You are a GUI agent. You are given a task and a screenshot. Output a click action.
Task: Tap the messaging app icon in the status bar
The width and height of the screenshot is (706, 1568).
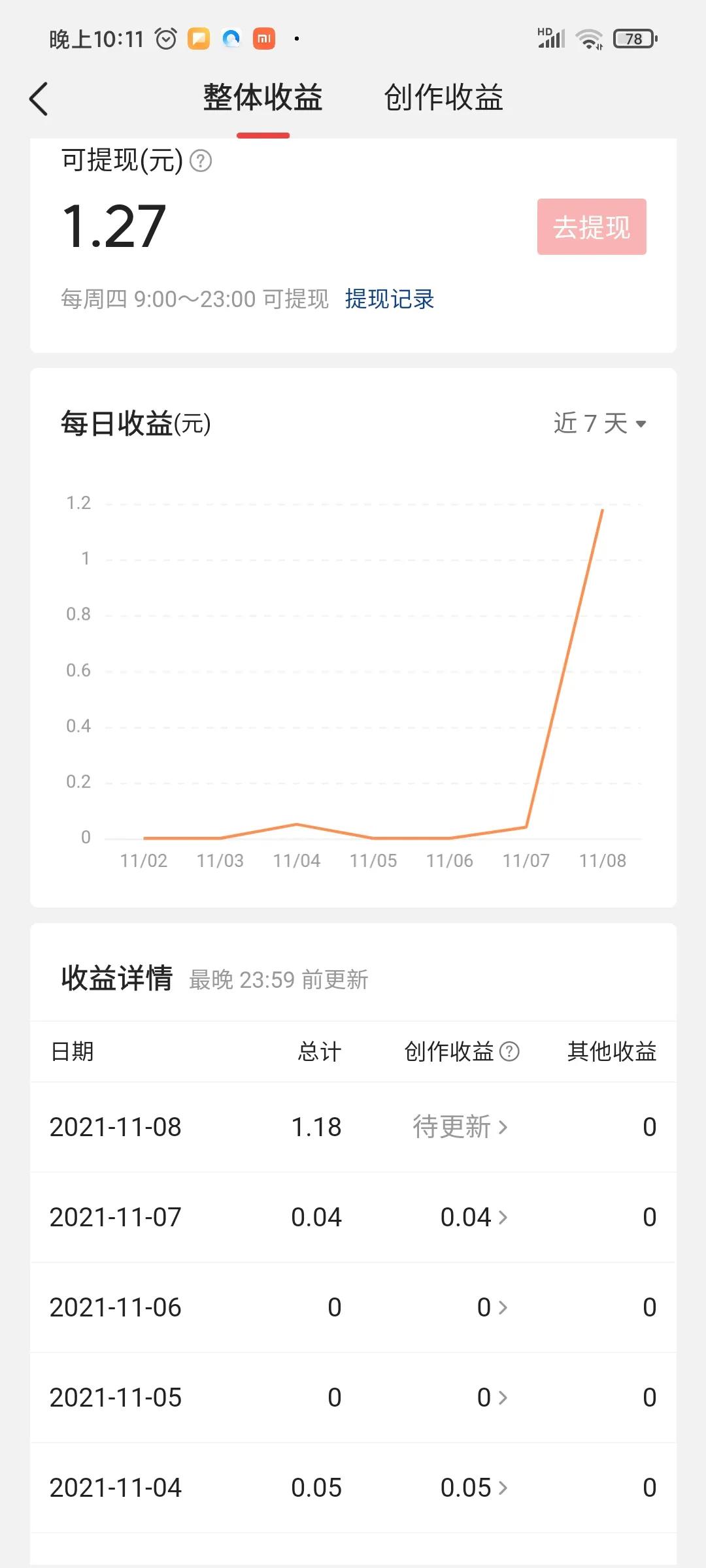point(199,39)
